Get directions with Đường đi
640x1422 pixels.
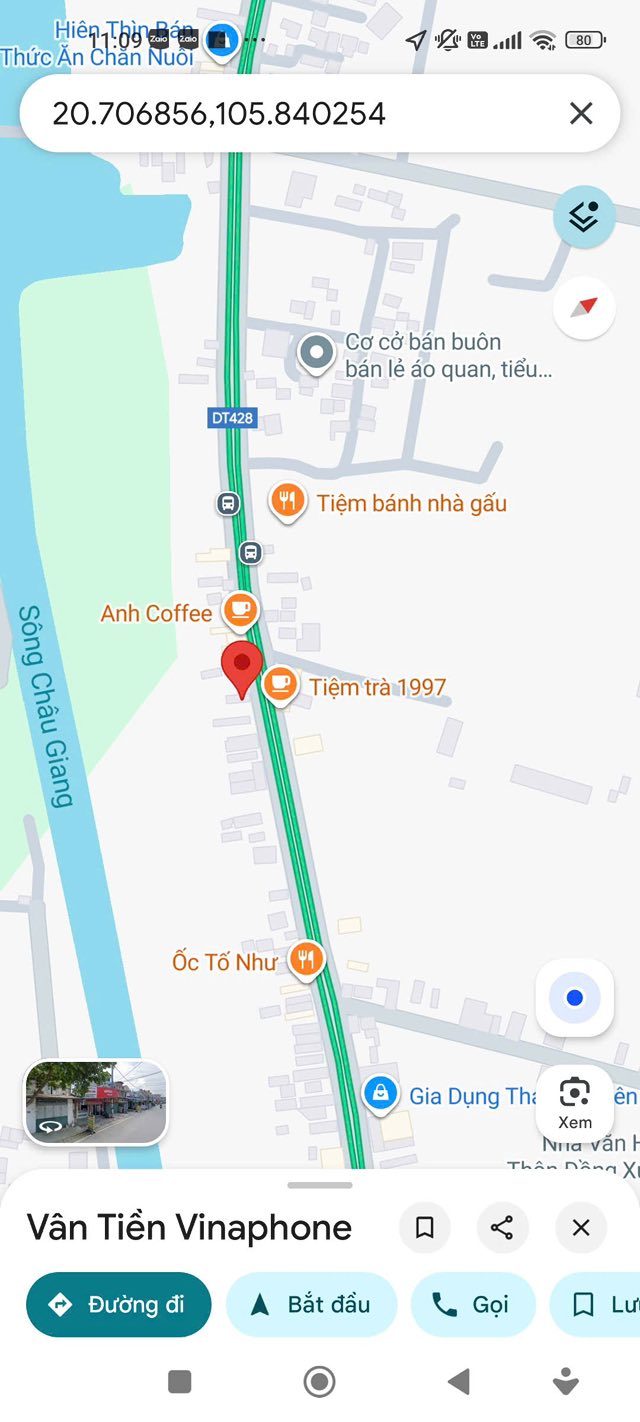(119, 1304)
